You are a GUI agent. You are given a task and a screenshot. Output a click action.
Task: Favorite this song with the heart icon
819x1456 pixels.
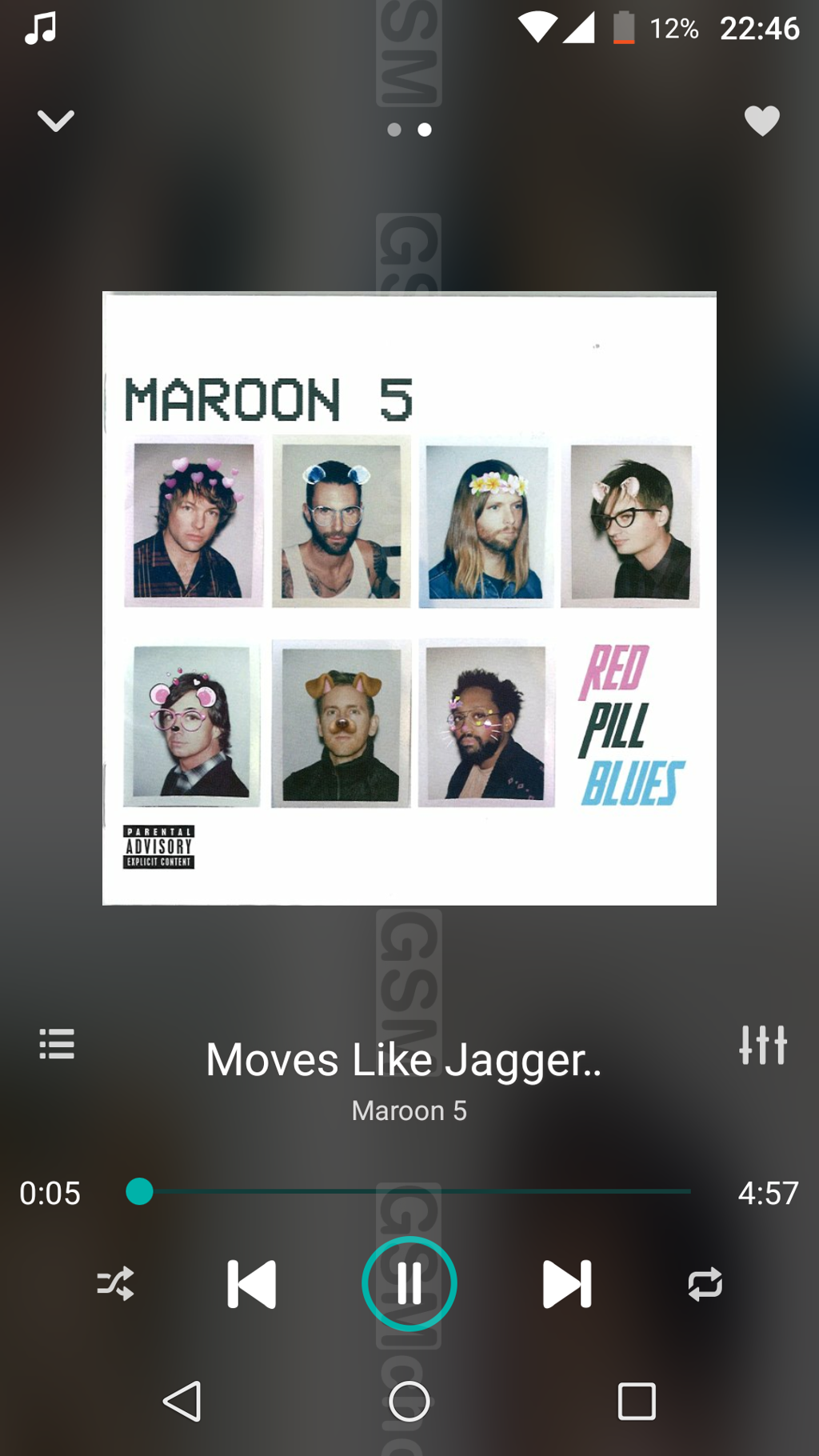point(761,121)
